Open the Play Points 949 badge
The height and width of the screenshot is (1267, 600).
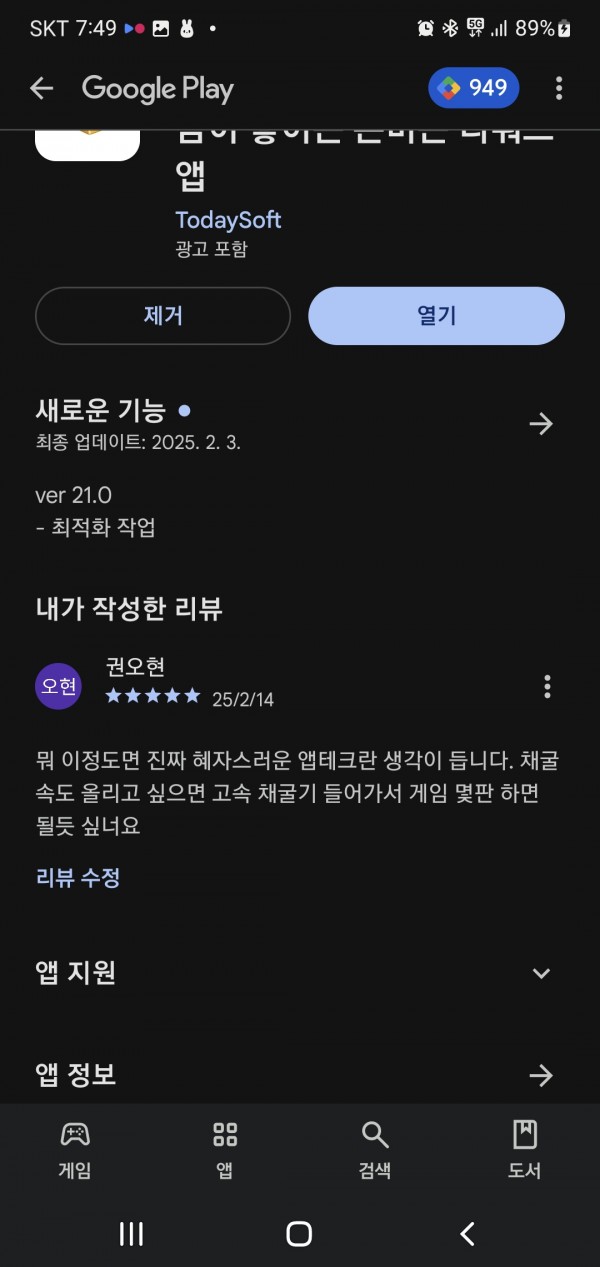tap(474, 88)
